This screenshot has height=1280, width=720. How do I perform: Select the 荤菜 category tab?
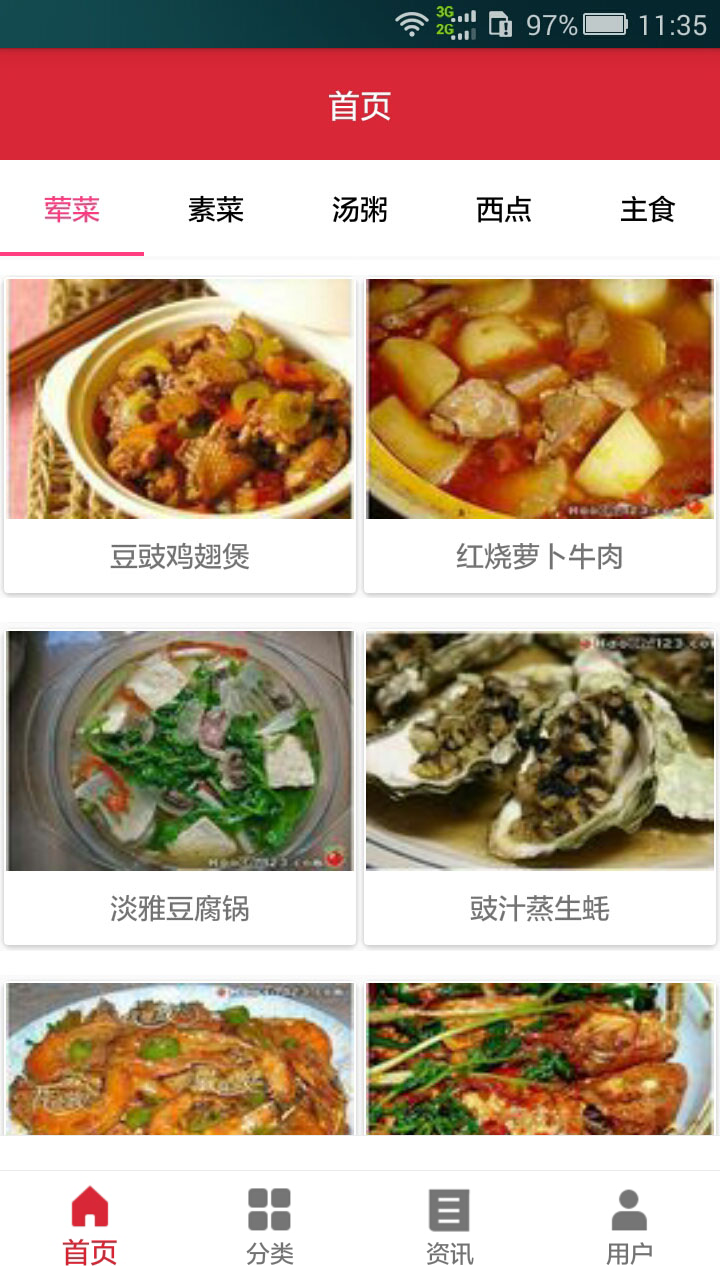[x=72, y=210]
